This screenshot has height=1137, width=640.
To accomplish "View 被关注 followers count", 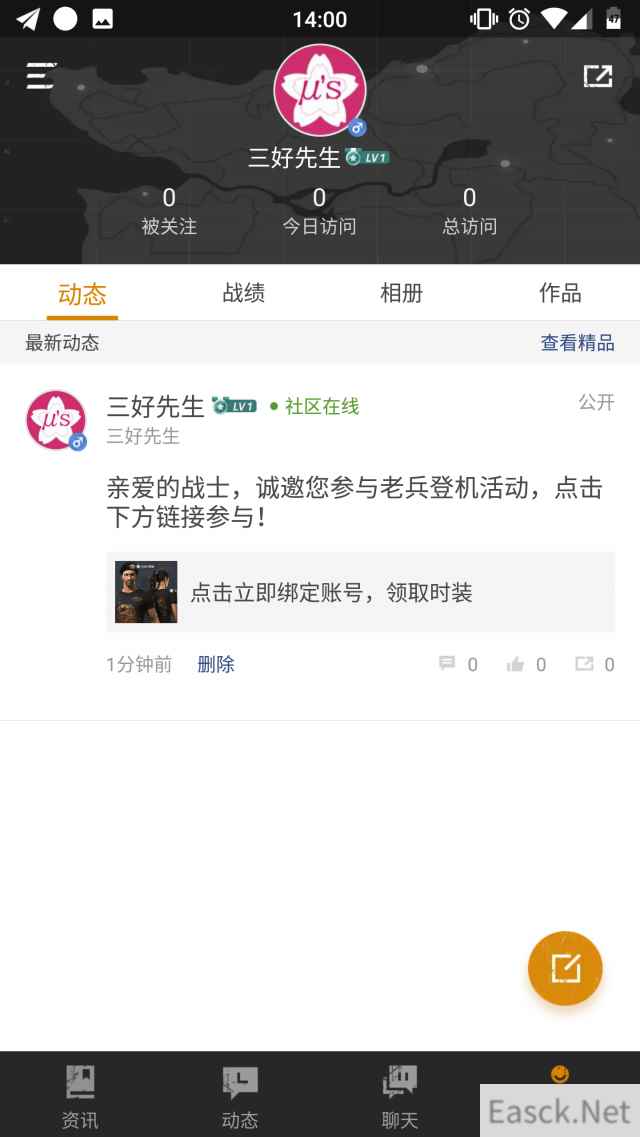I will click(x=169, y=211).
